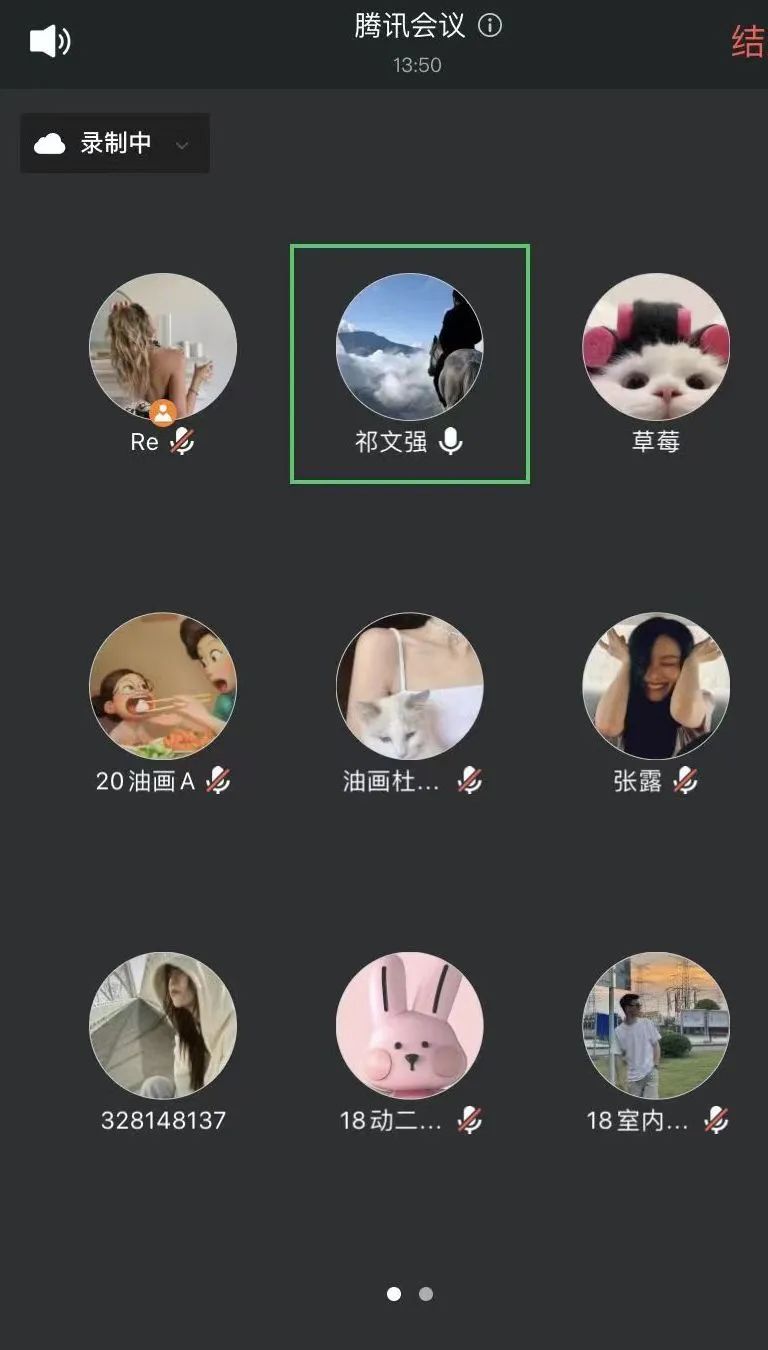Open 祁文强's highlighted avatar
This screenshot has width=768, height=1350.
coord(409,347)
